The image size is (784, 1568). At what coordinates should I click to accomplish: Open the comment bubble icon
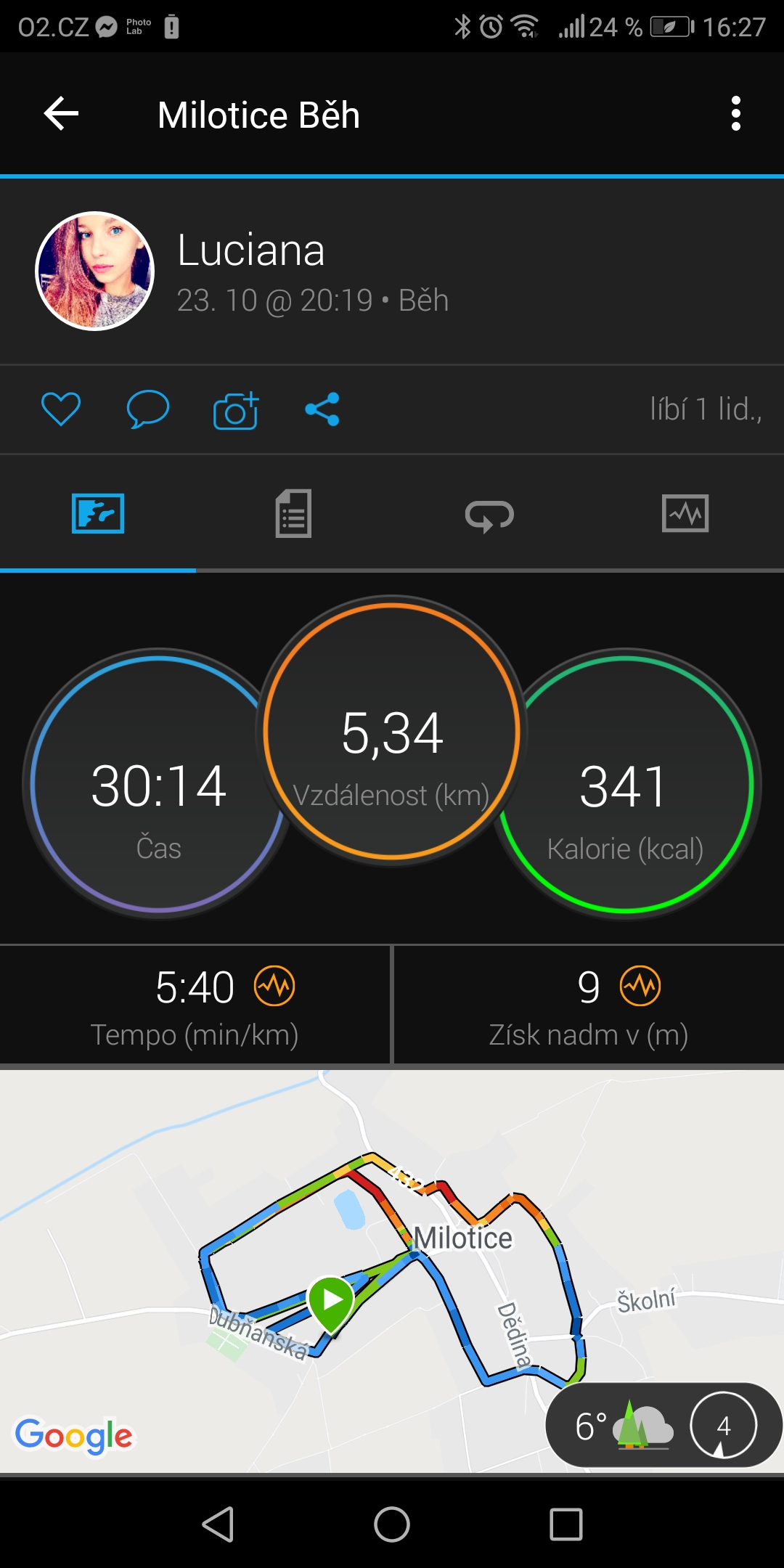tap(148, 409)
